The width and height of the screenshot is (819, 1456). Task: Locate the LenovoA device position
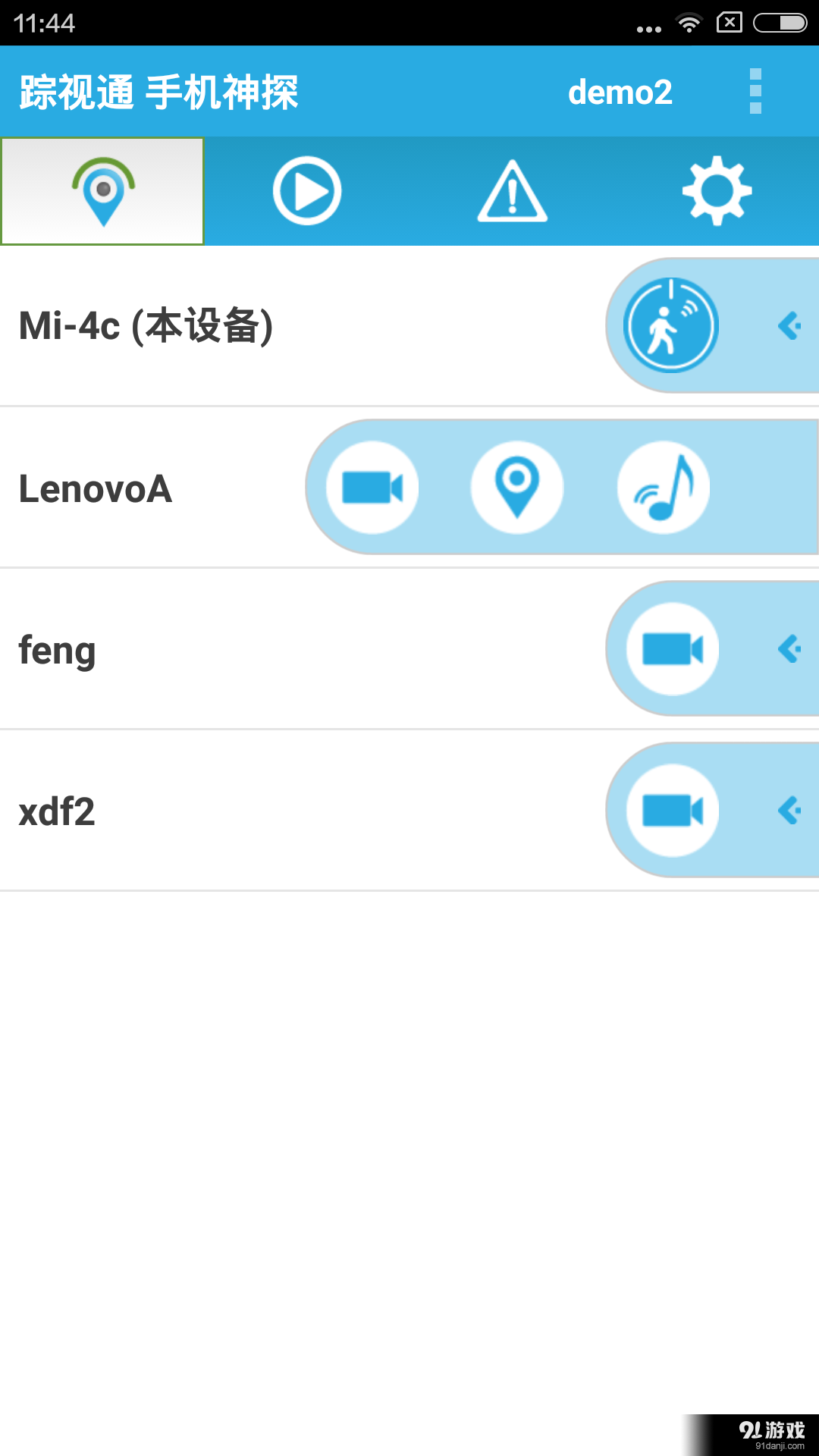coord(516,488)
